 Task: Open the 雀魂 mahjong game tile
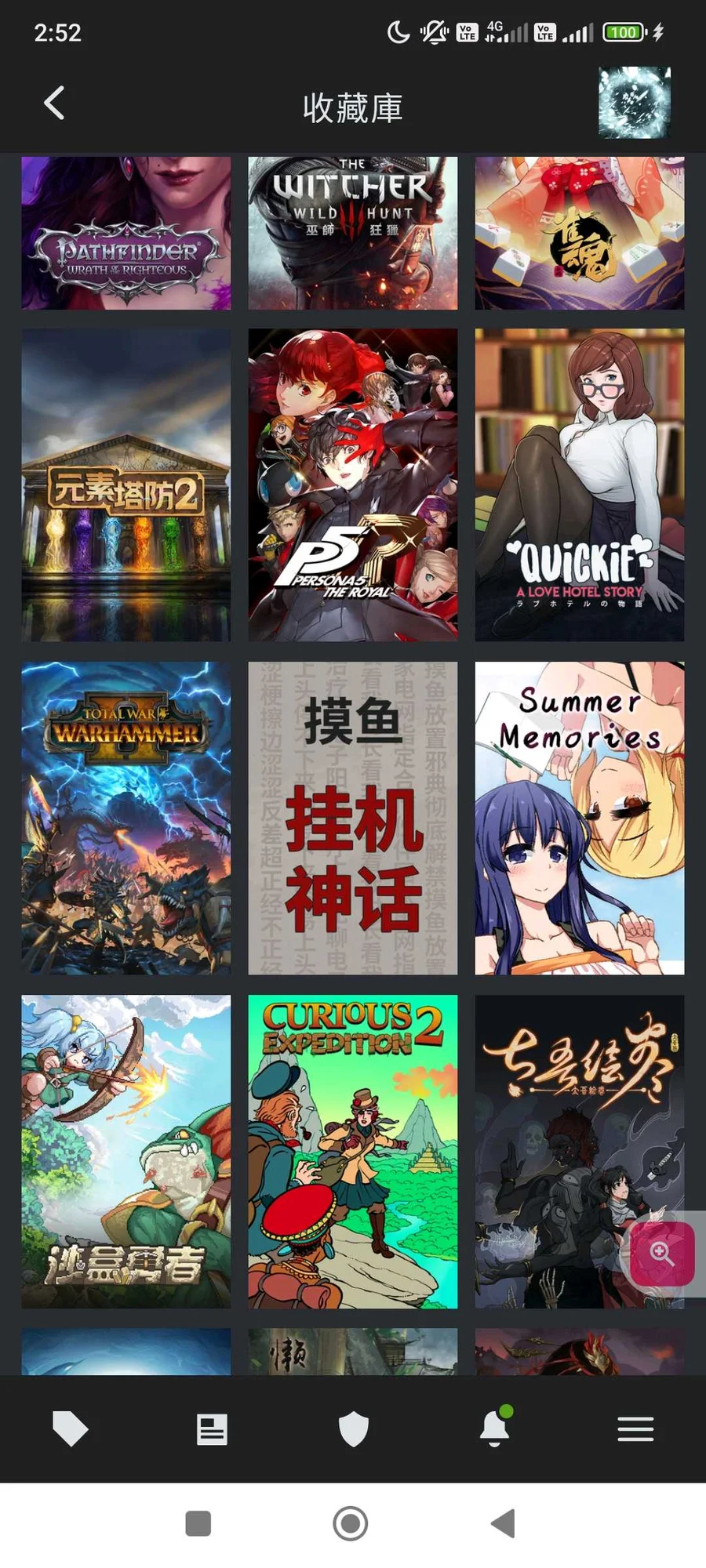pos(579,233)
